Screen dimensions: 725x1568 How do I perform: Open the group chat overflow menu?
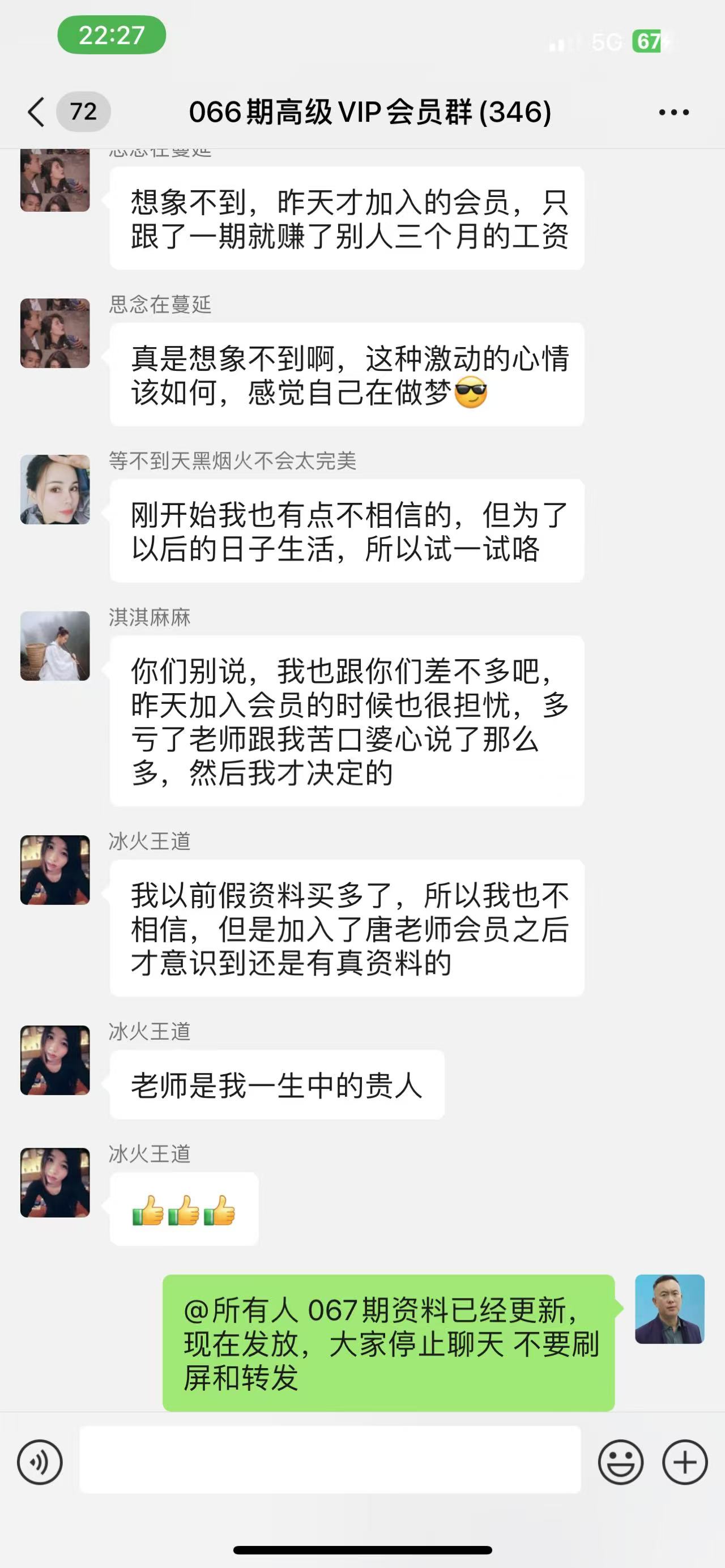tap(674, 112)
